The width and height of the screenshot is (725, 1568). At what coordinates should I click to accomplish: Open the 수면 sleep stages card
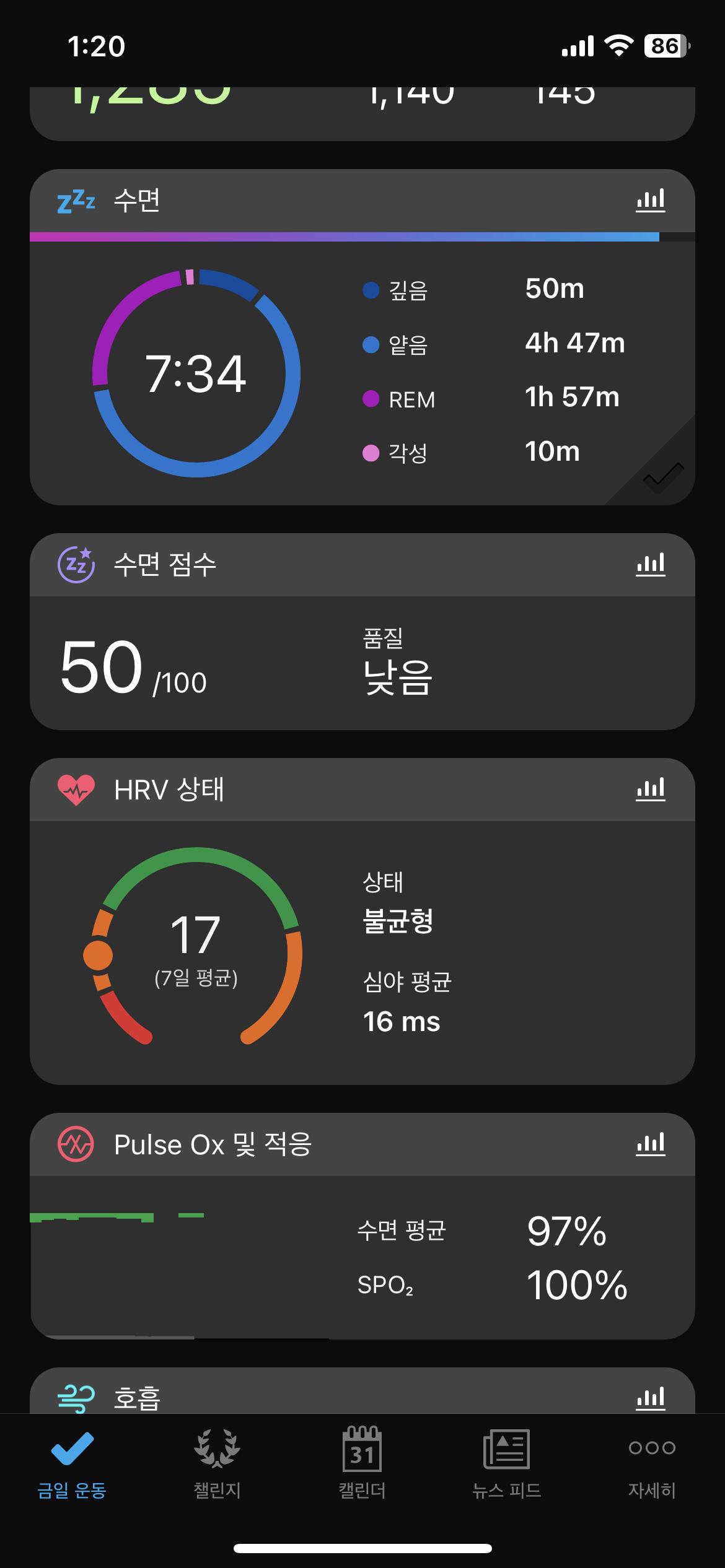(x=362, y=338)
